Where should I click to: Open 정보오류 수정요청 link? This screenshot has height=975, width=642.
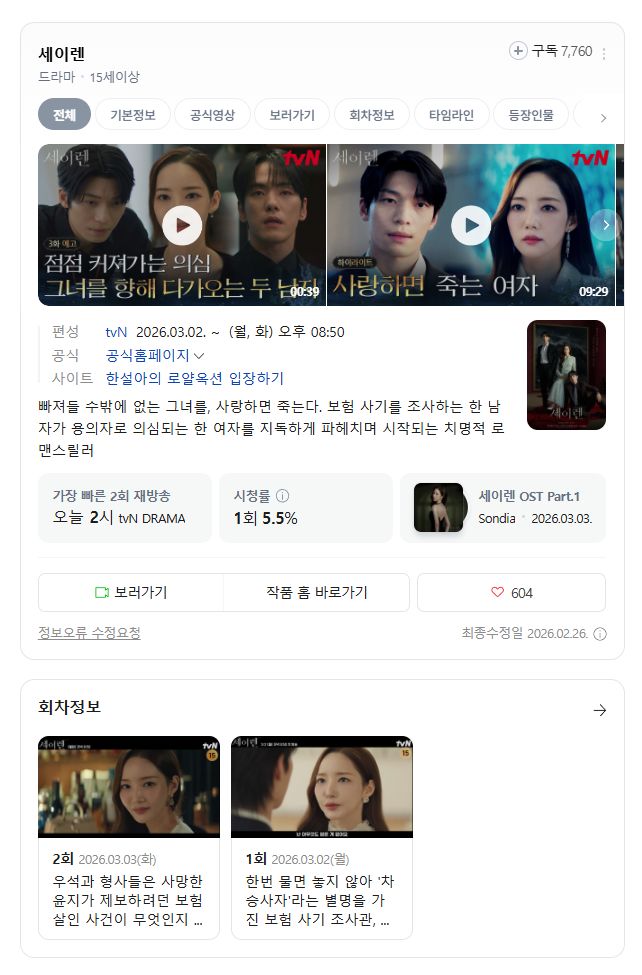[90, 633]
